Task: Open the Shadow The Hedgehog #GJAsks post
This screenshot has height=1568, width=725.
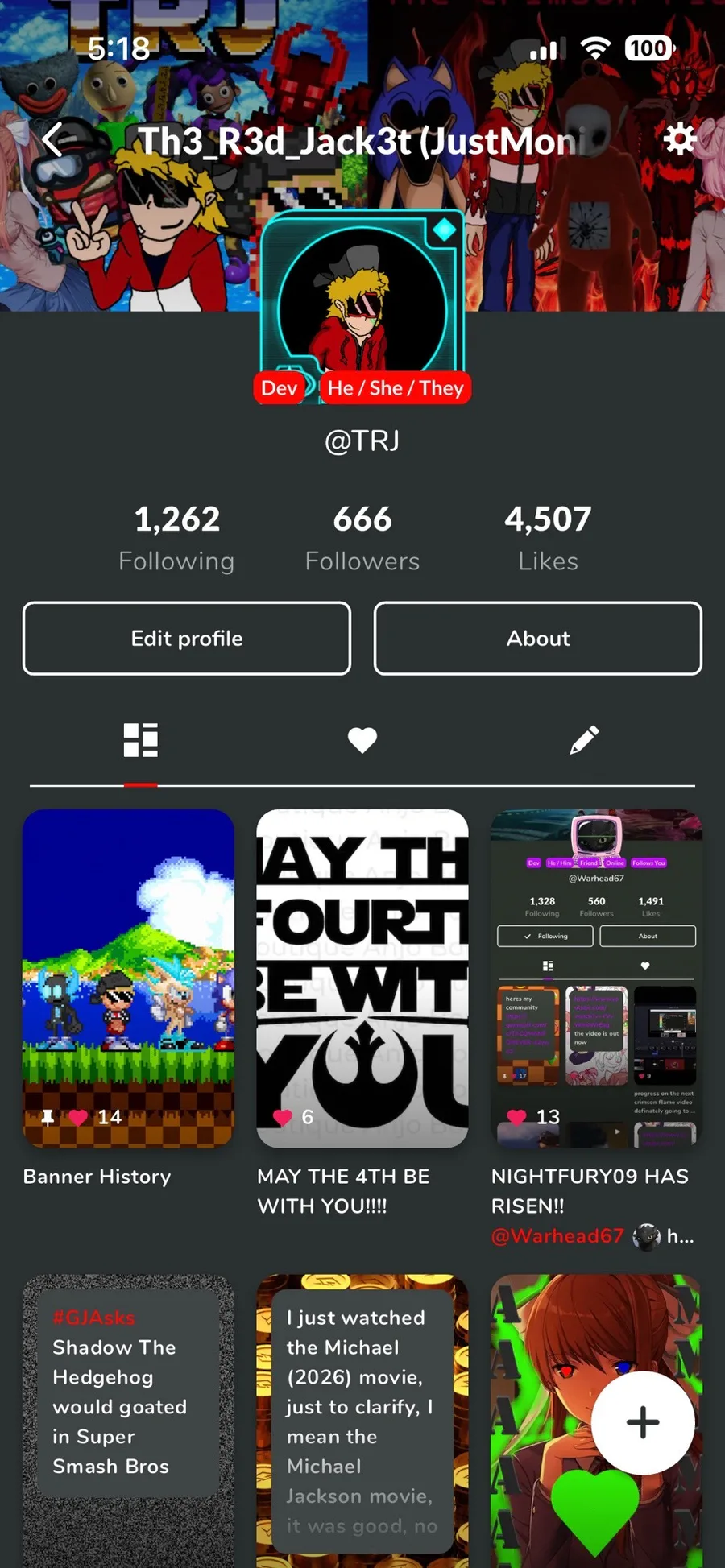Action: coord(129,1421)
